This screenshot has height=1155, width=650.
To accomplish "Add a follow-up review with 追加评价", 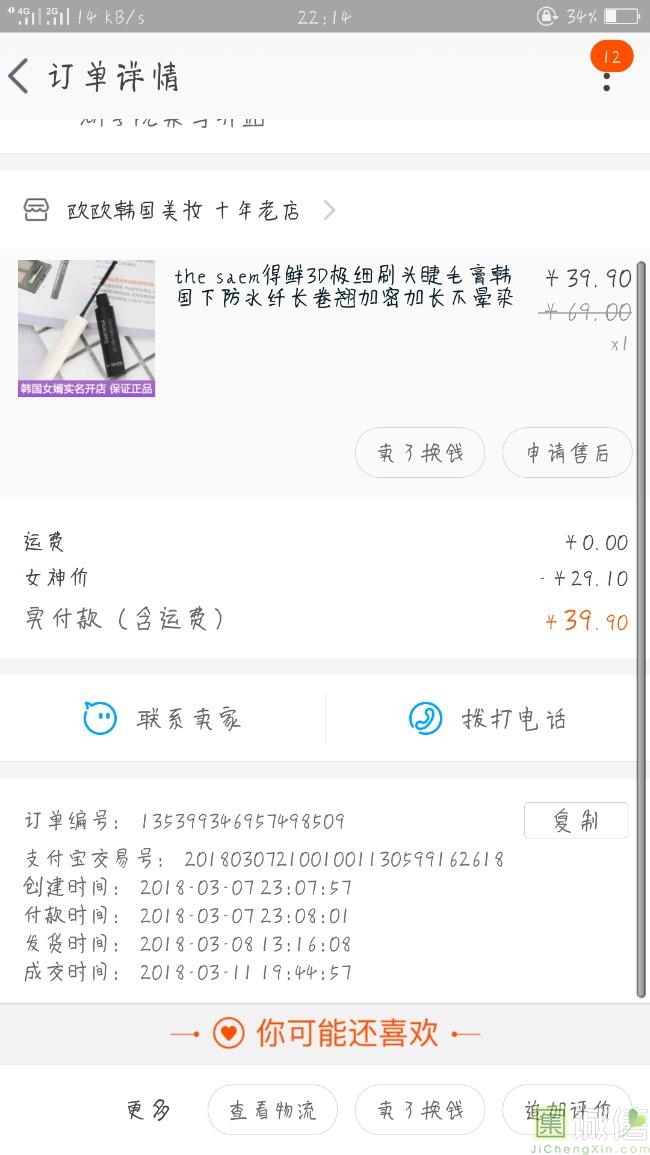I will coord(567,1110).
